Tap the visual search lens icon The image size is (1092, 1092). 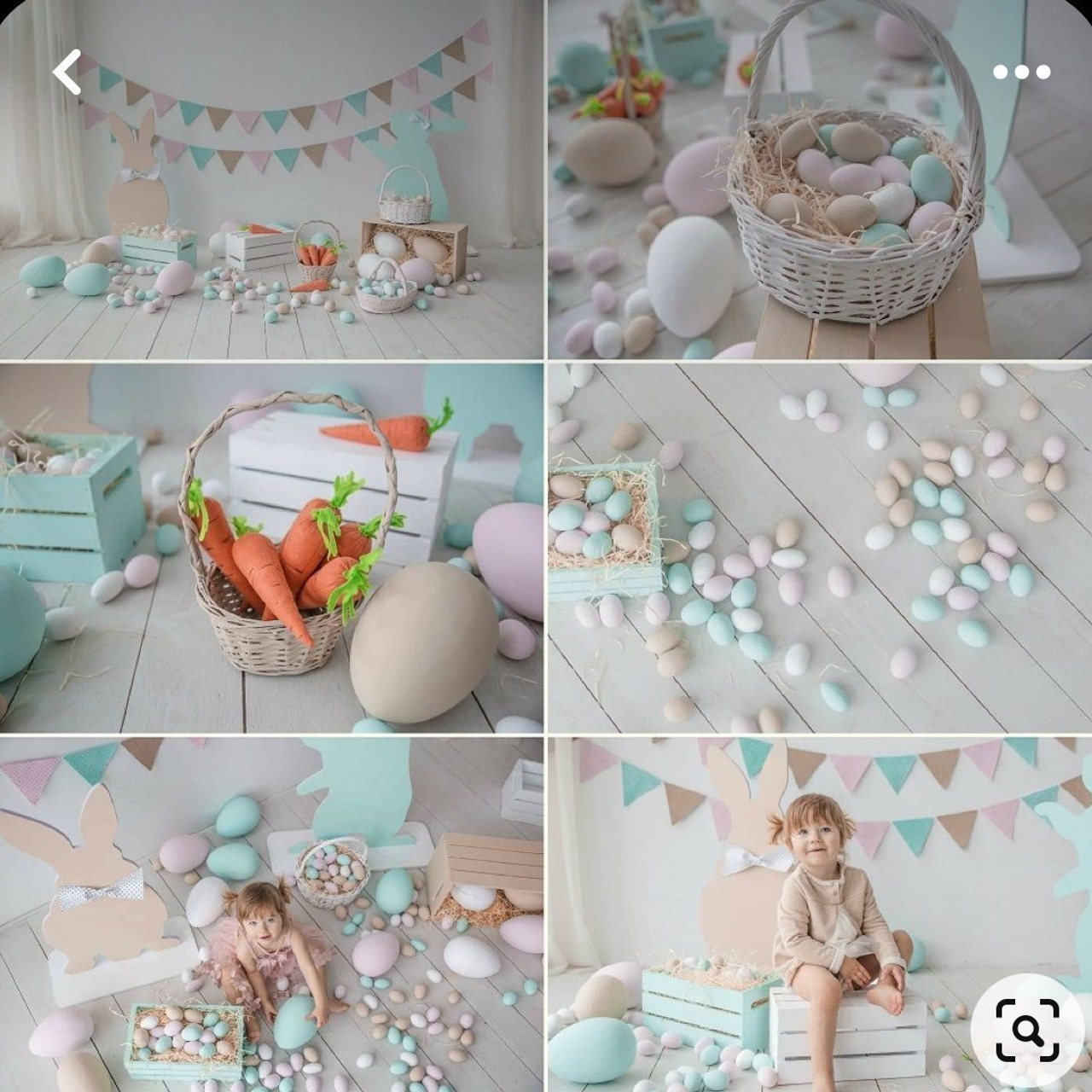(1027, 1030)
